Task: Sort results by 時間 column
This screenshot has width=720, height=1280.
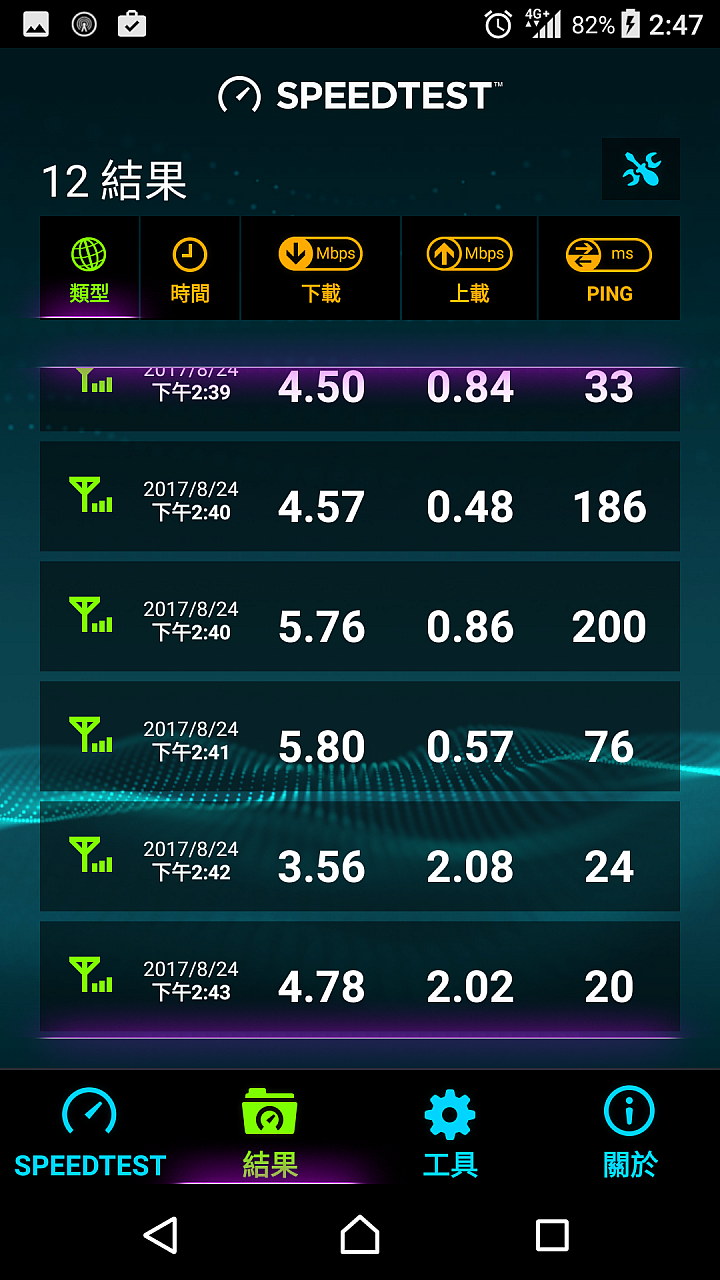Action: [190, 269]
